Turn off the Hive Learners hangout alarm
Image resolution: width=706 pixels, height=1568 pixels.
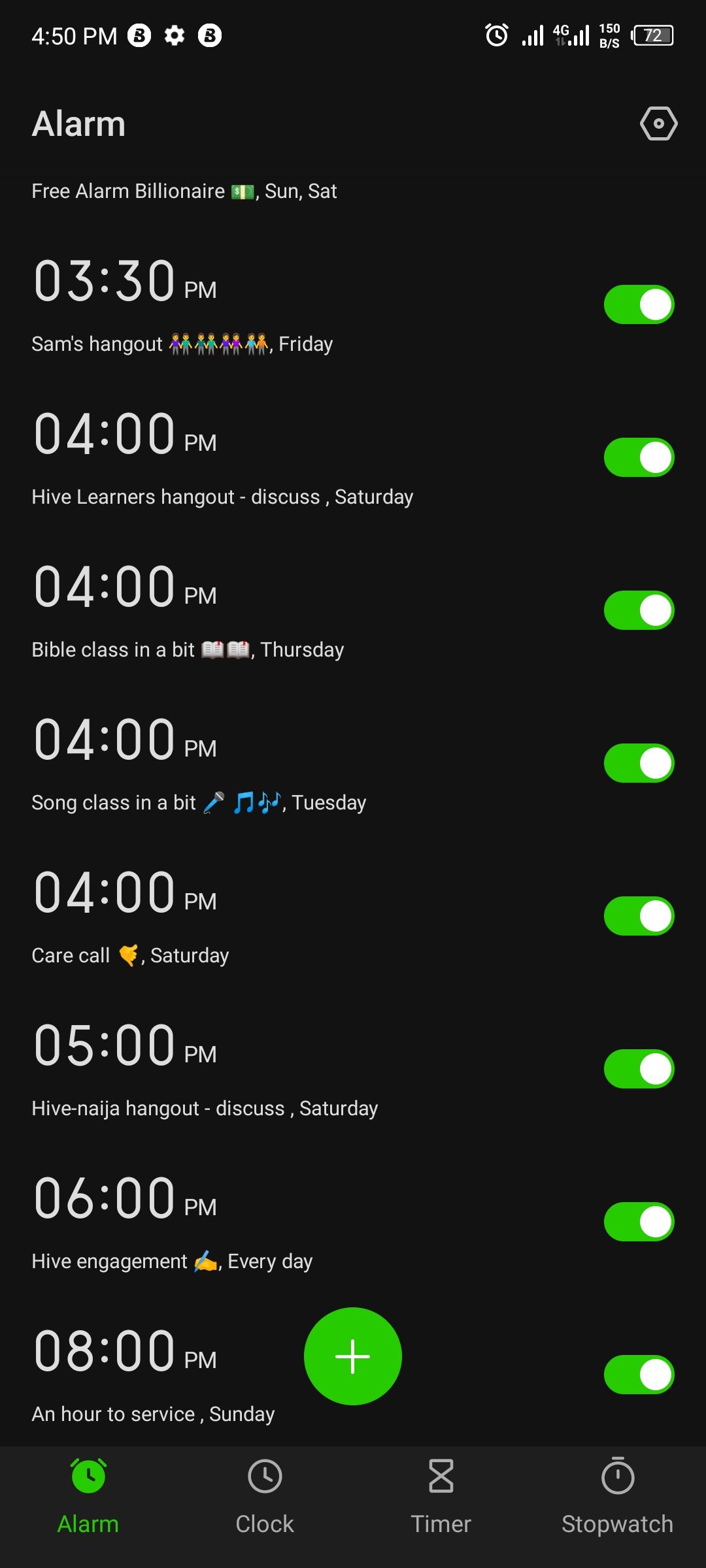point(639,457)
